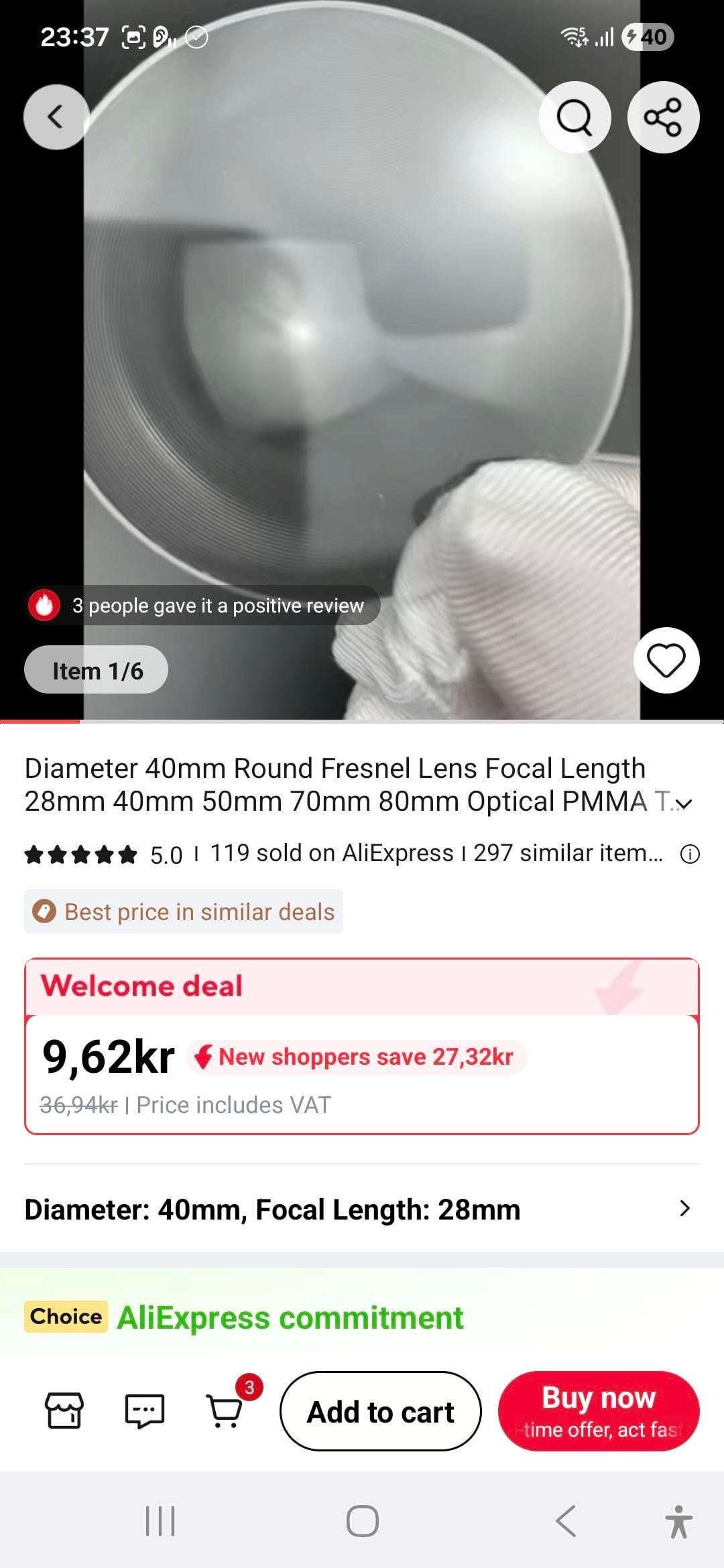Screen dimensions: 724x1568
Task: Go to the phone's home screen
Action: point(362,1520)
